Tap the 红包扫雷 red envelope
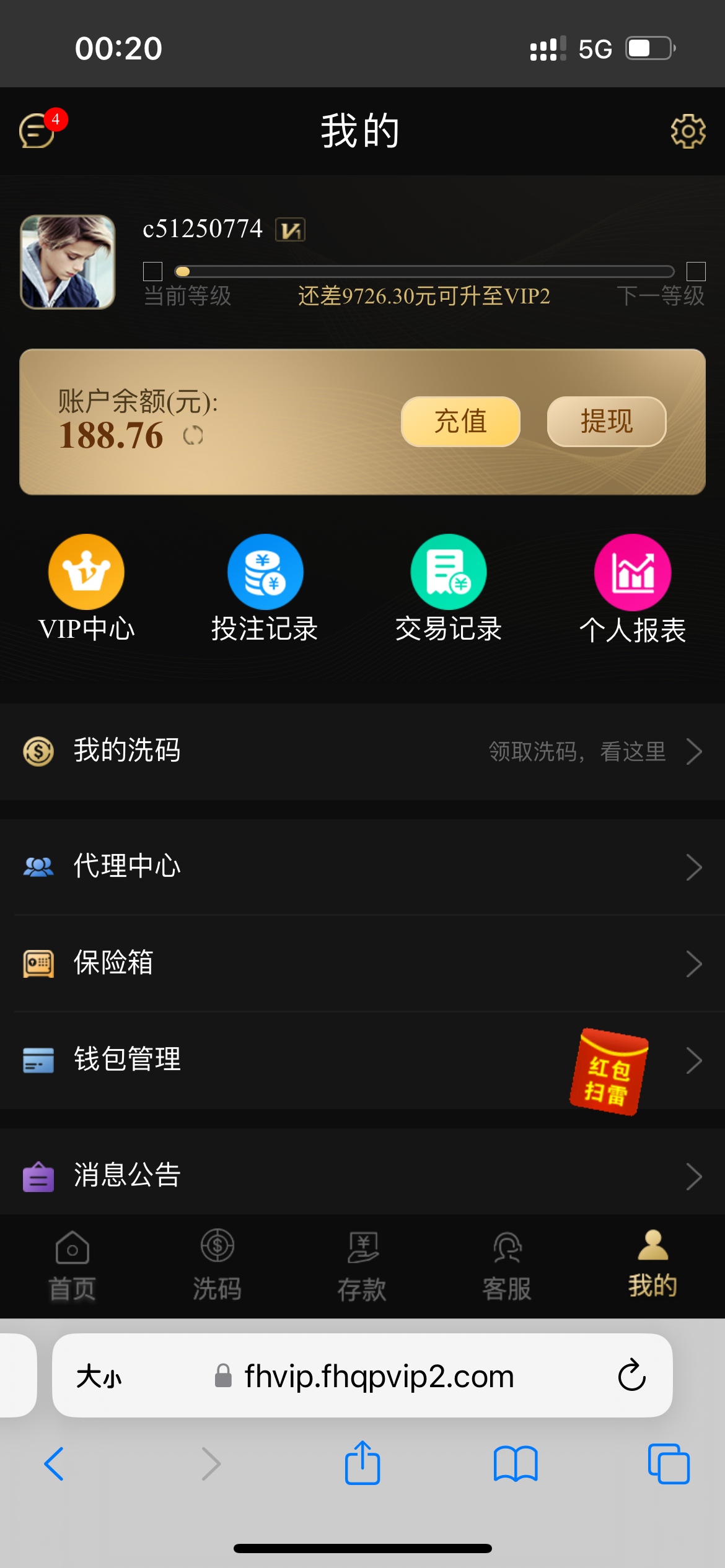 click(x=609, y=1071)
